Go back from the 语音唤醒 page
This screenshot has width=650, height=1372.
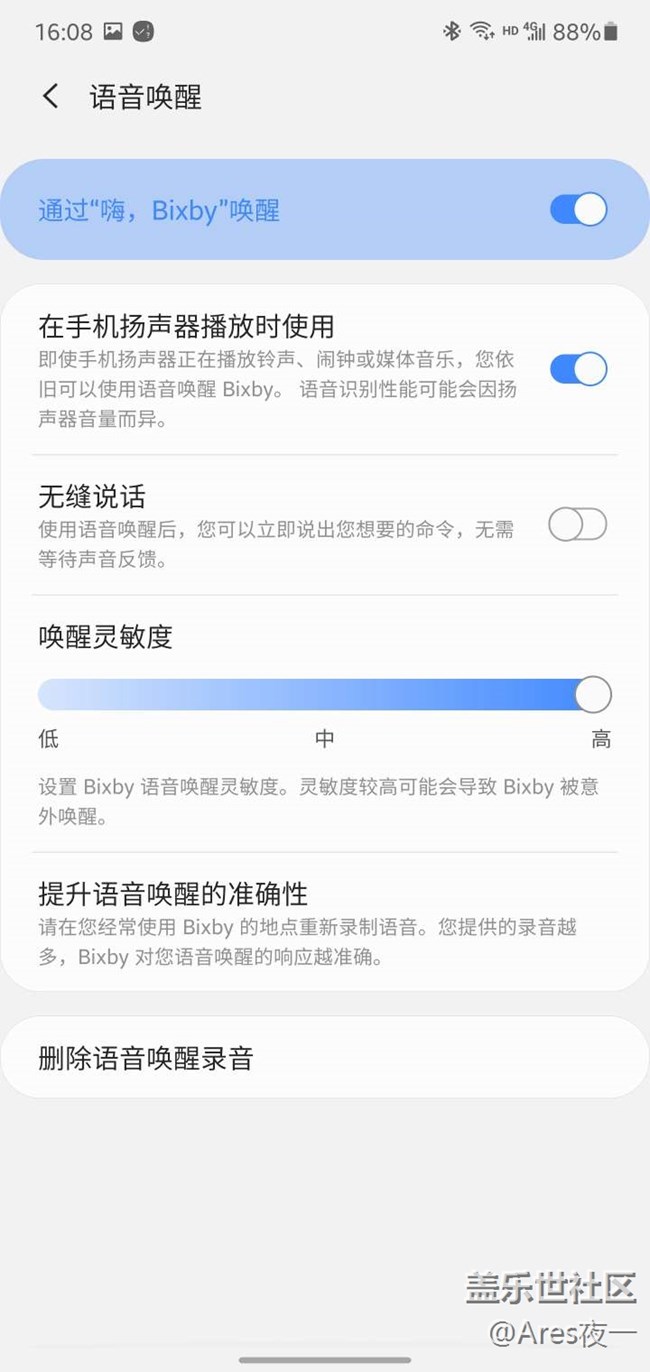pyautogui.click(x=50, y=97)
